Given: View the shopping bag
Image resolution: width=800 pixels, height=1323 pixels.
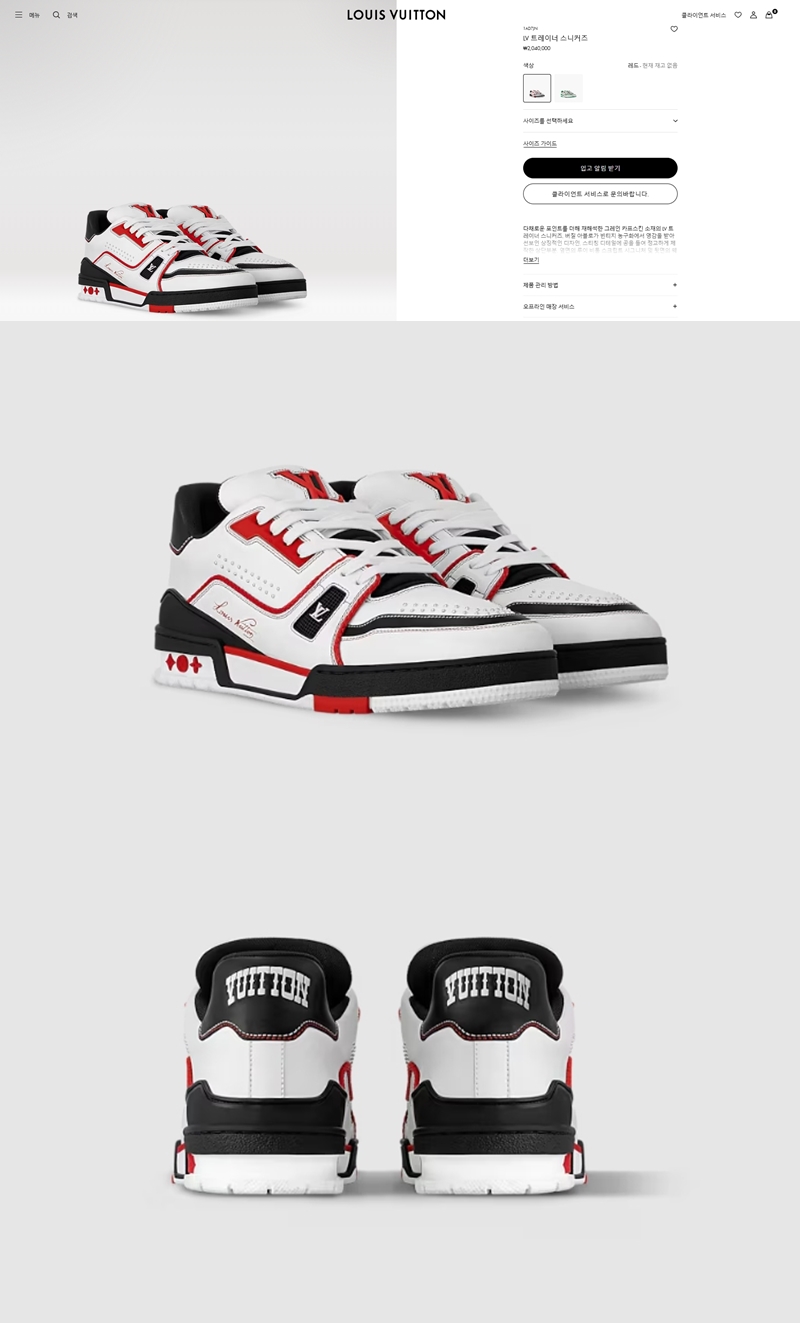Looking at the screenshot, I should 769,15.
